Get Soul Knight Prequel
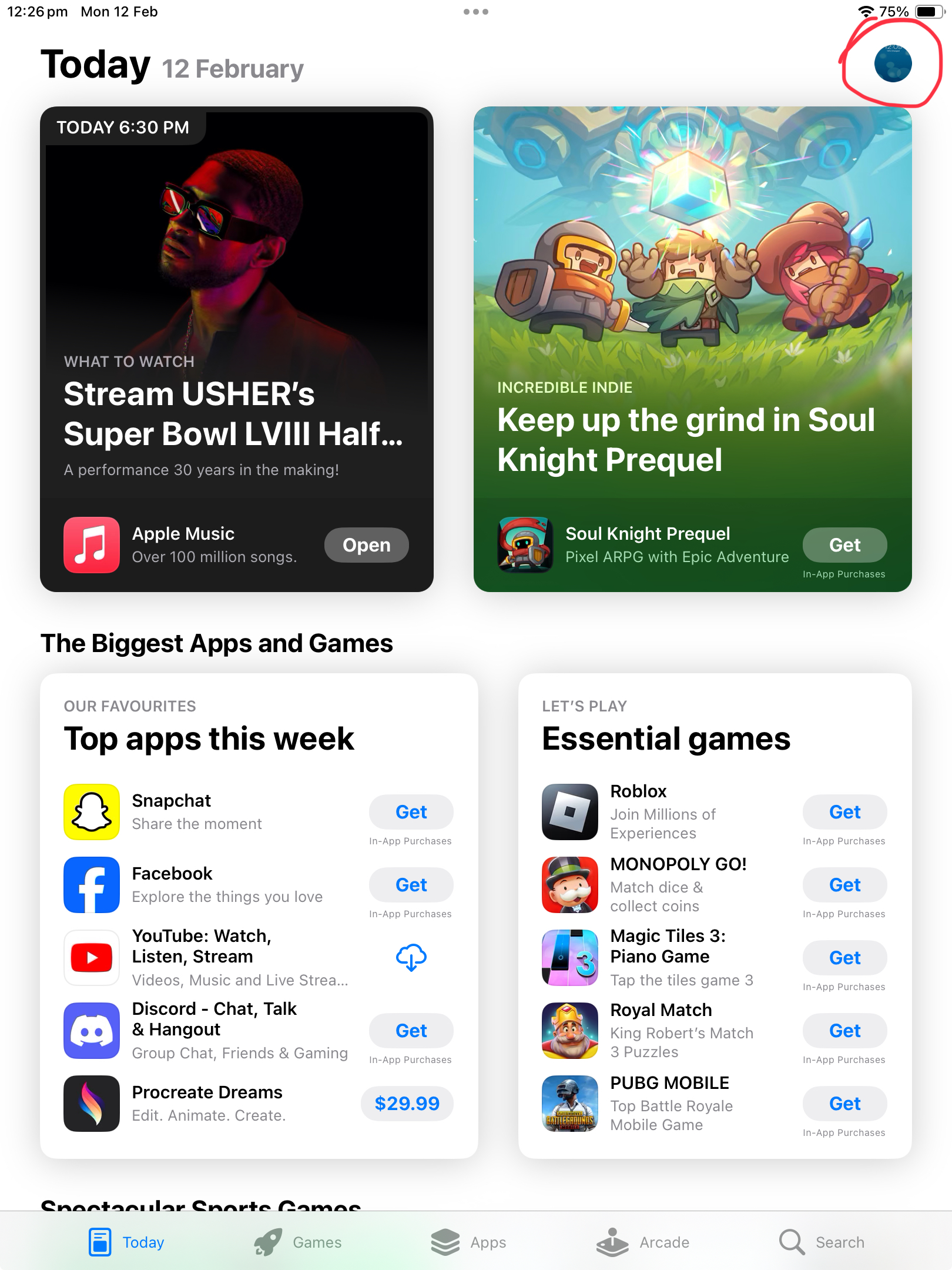 pyautogui.click(x=844, y=545)
